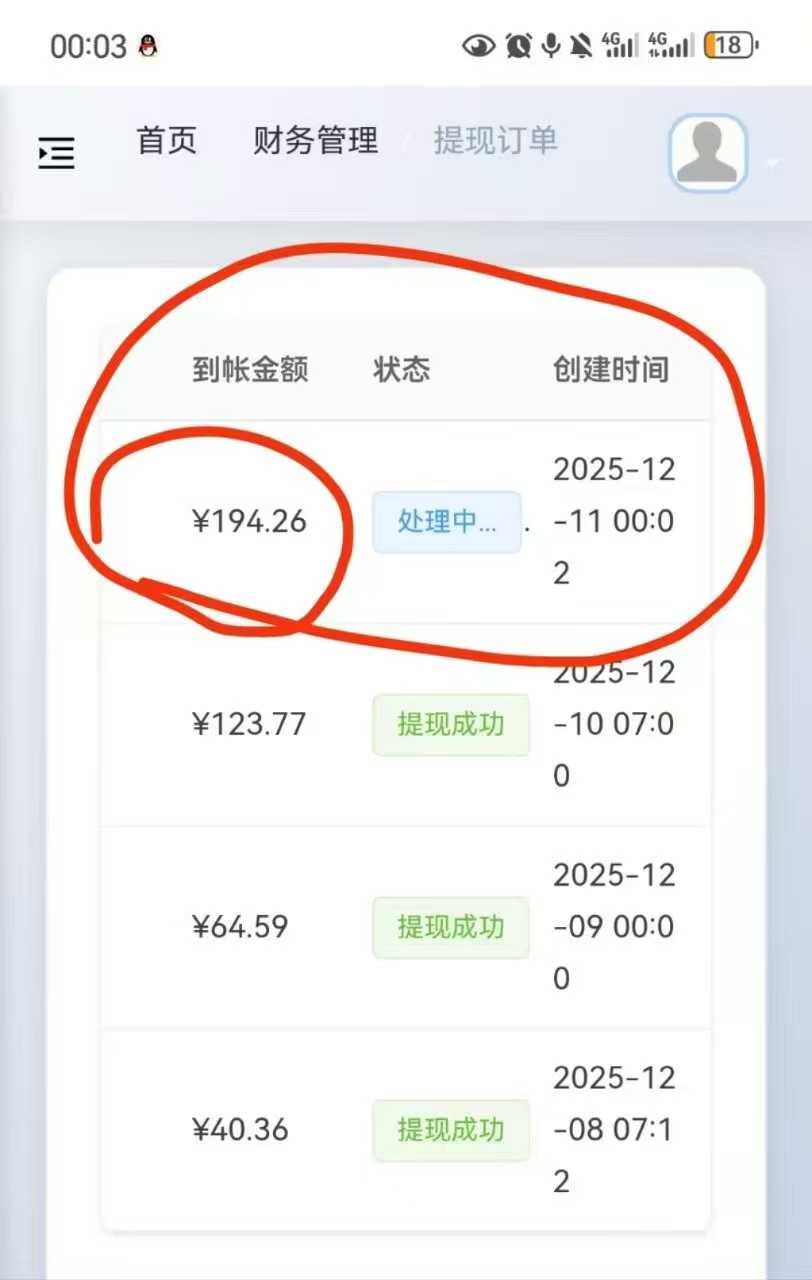Select the 提现订单 breadcrumb tab

(x=497, y=141)
